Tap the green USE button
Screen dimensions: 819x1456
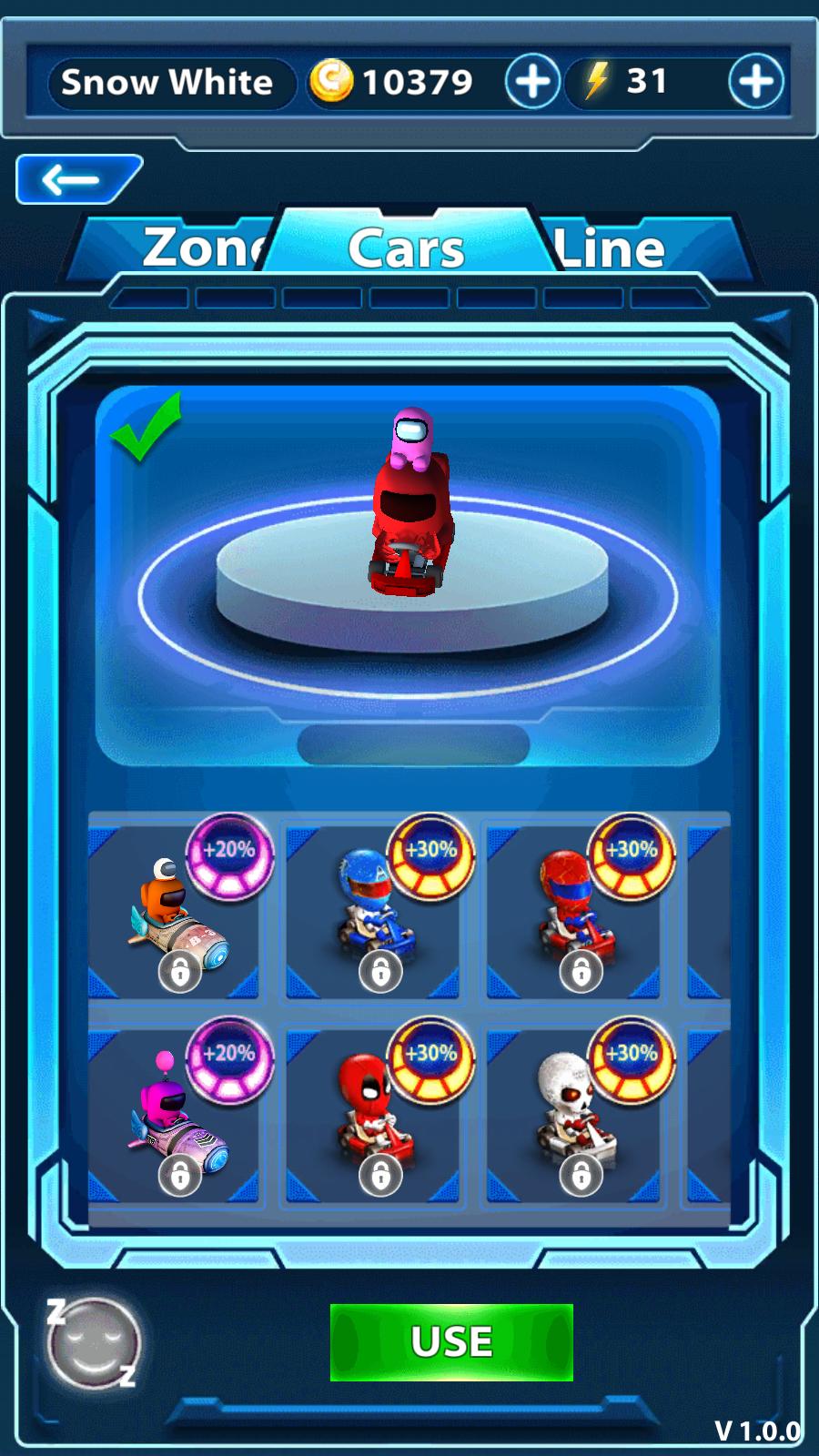click(451, 1341)
